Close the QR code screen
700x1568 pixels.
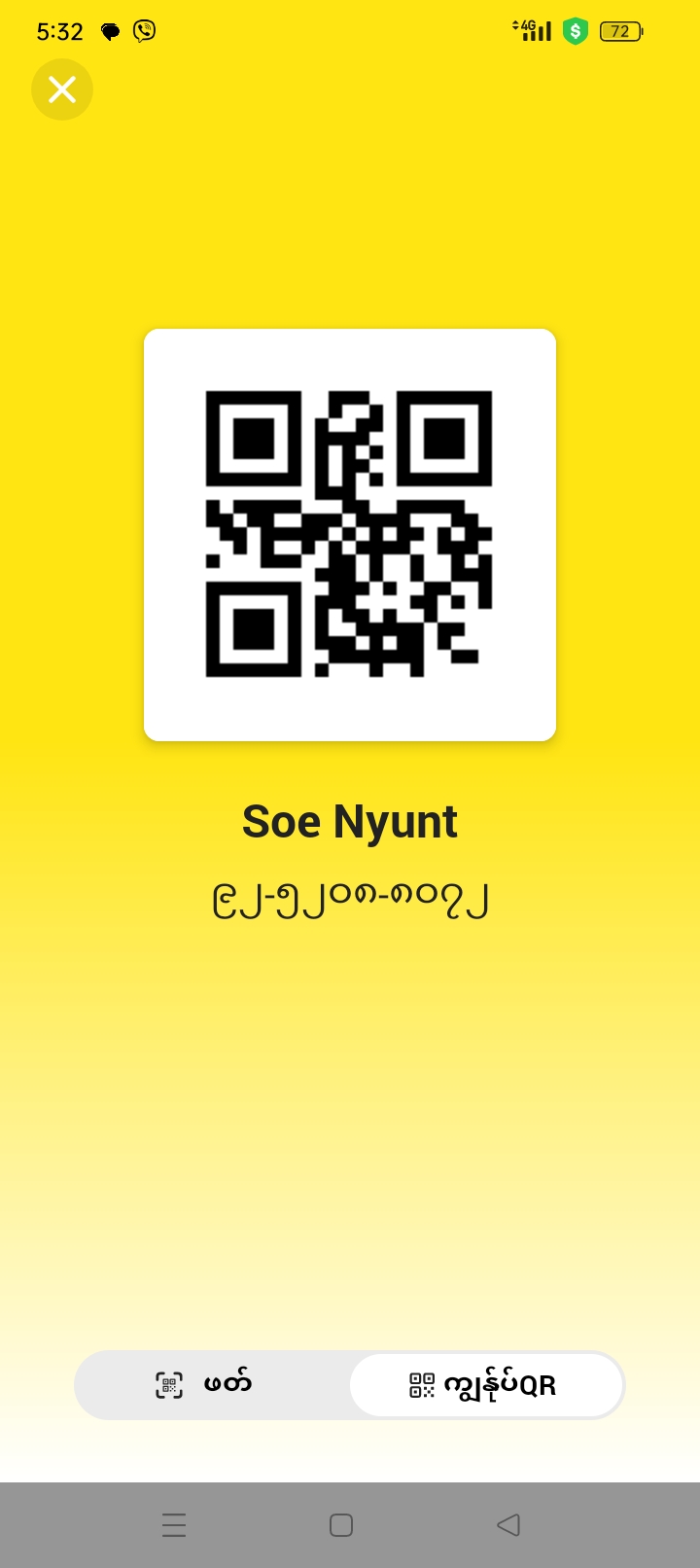click(x=62, y=89)
